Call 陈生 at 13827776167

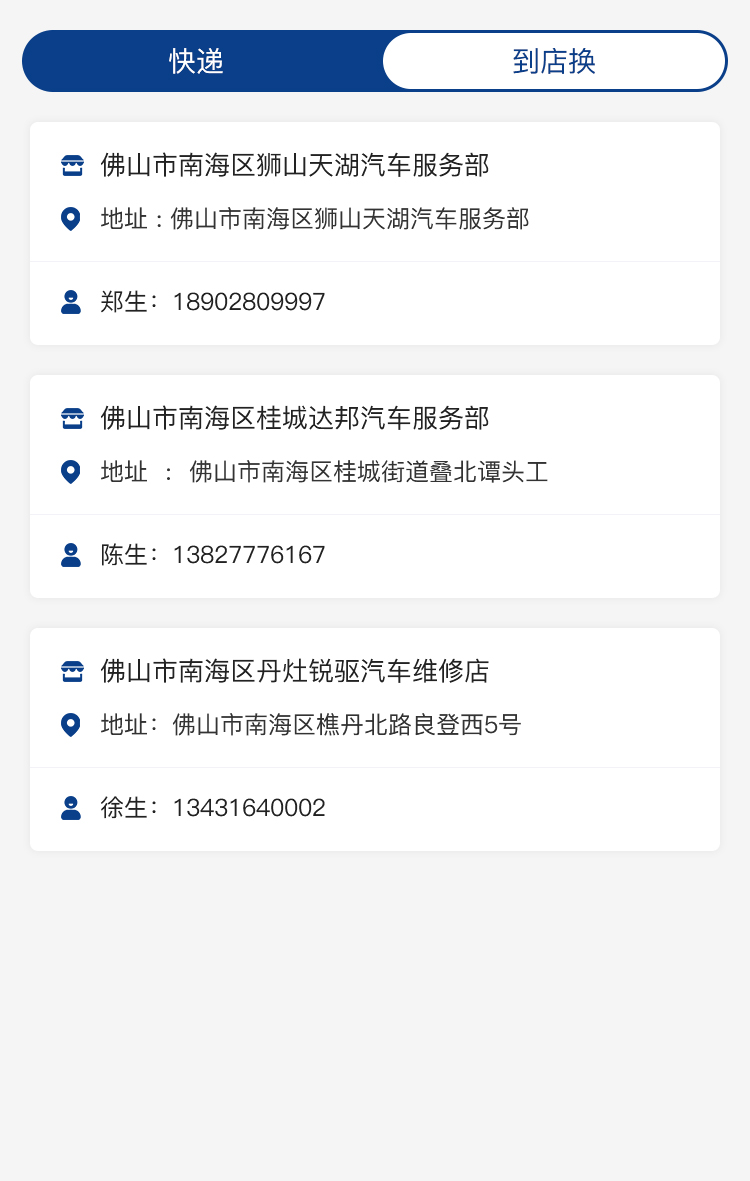[x=248, y=555]
